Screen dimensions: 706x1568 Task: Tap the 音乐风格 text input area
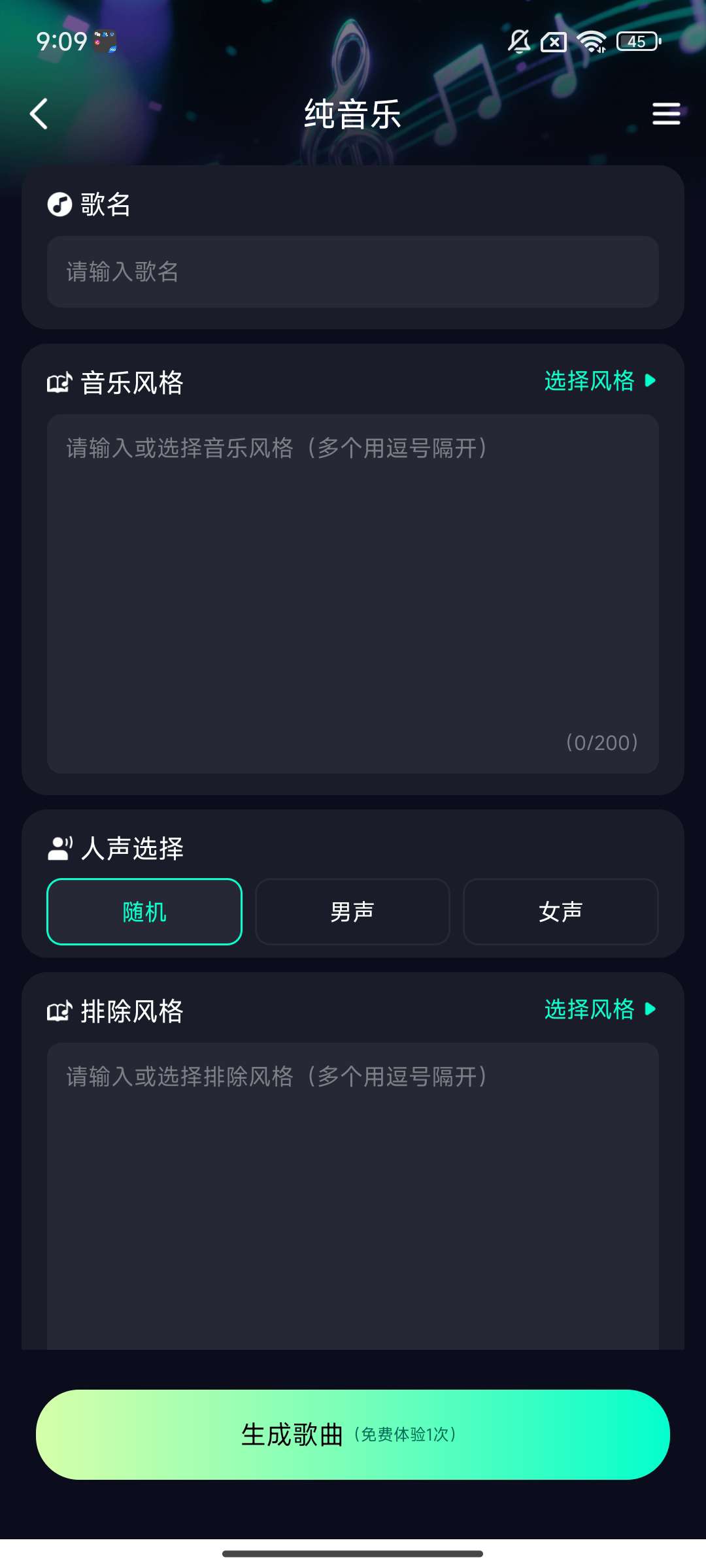[352, 593]
